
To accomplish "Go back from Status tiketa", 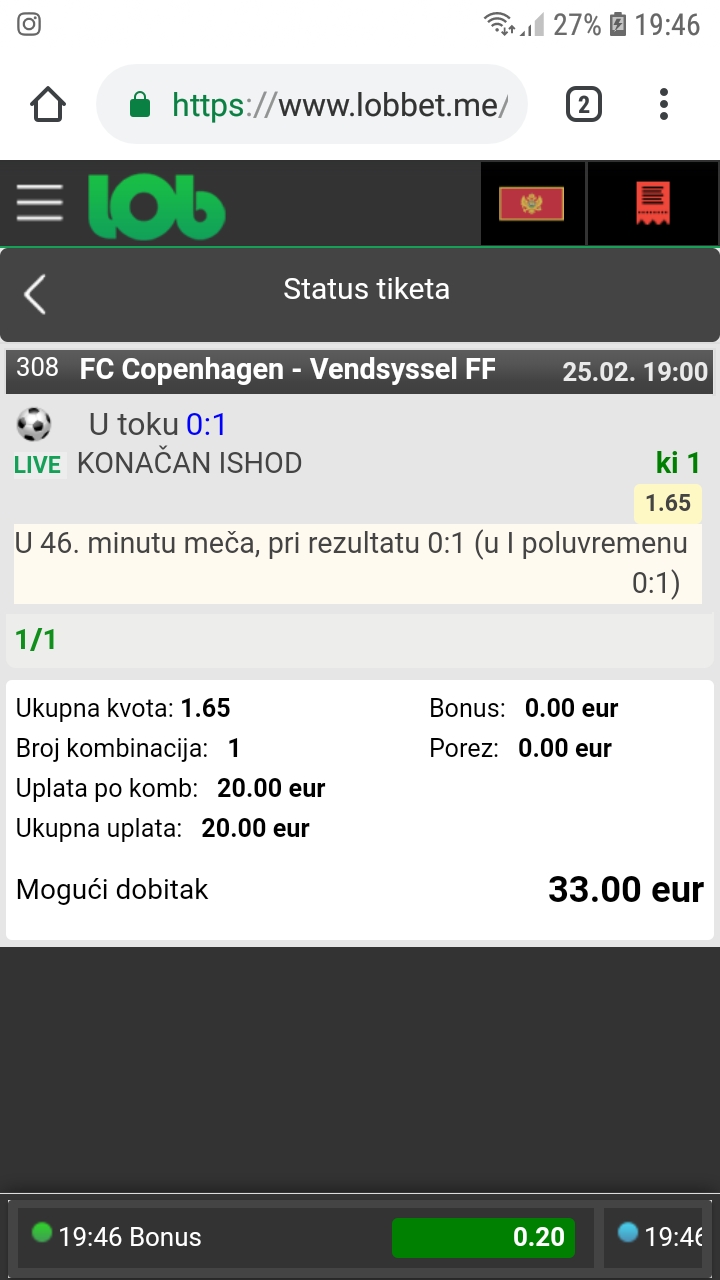I will (x=35, y=294).
